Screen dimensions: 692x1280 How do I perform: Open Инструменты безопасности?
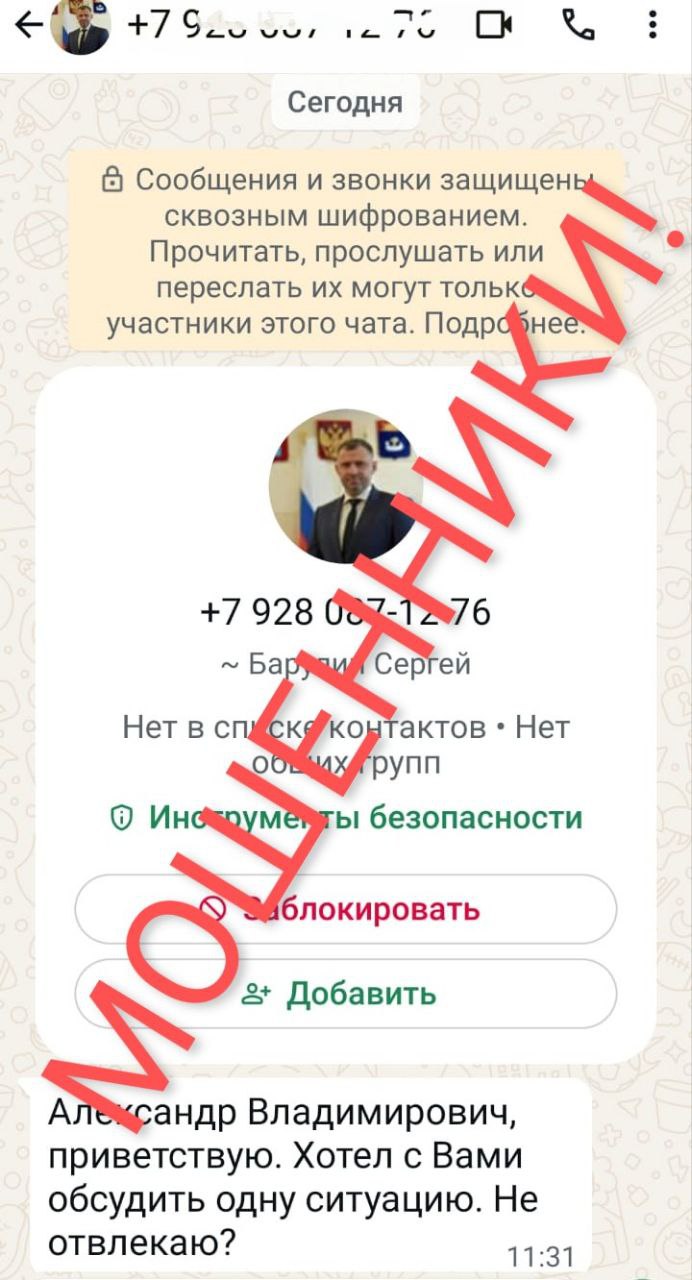pyautogui.click(x=346, y=817)
